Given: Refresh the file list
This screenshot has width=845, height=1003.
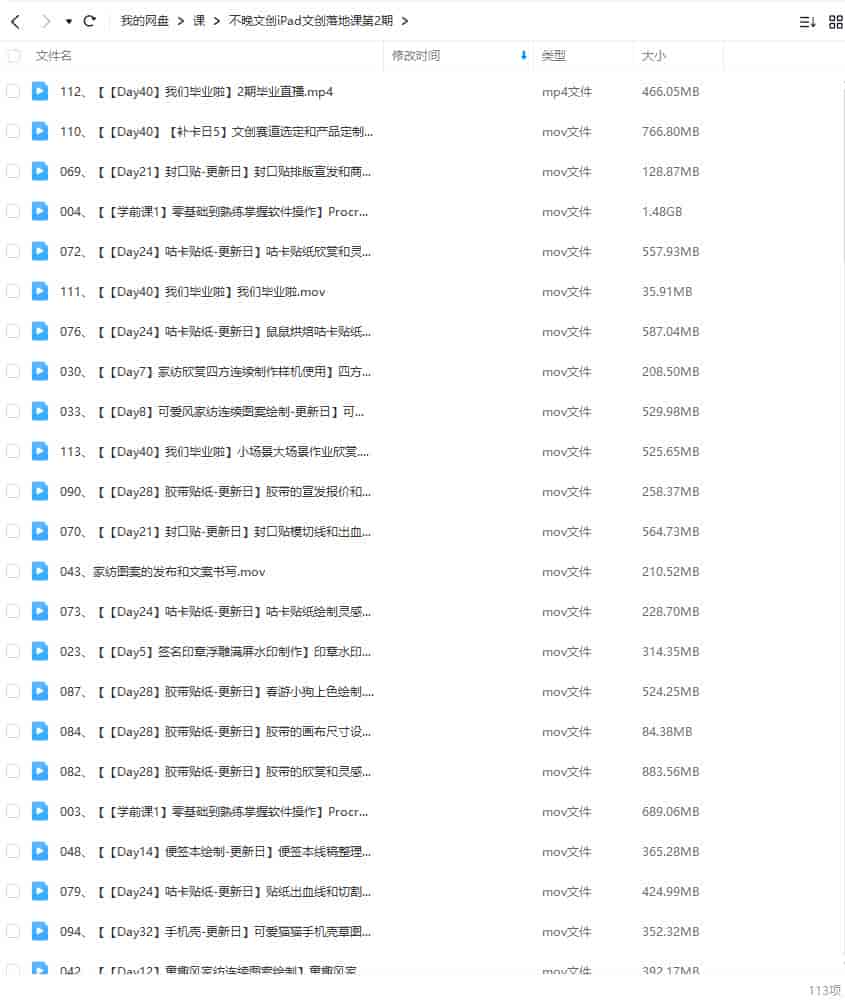Looking at the screenshot, I should pyautogui.click(x=90, y=21).
